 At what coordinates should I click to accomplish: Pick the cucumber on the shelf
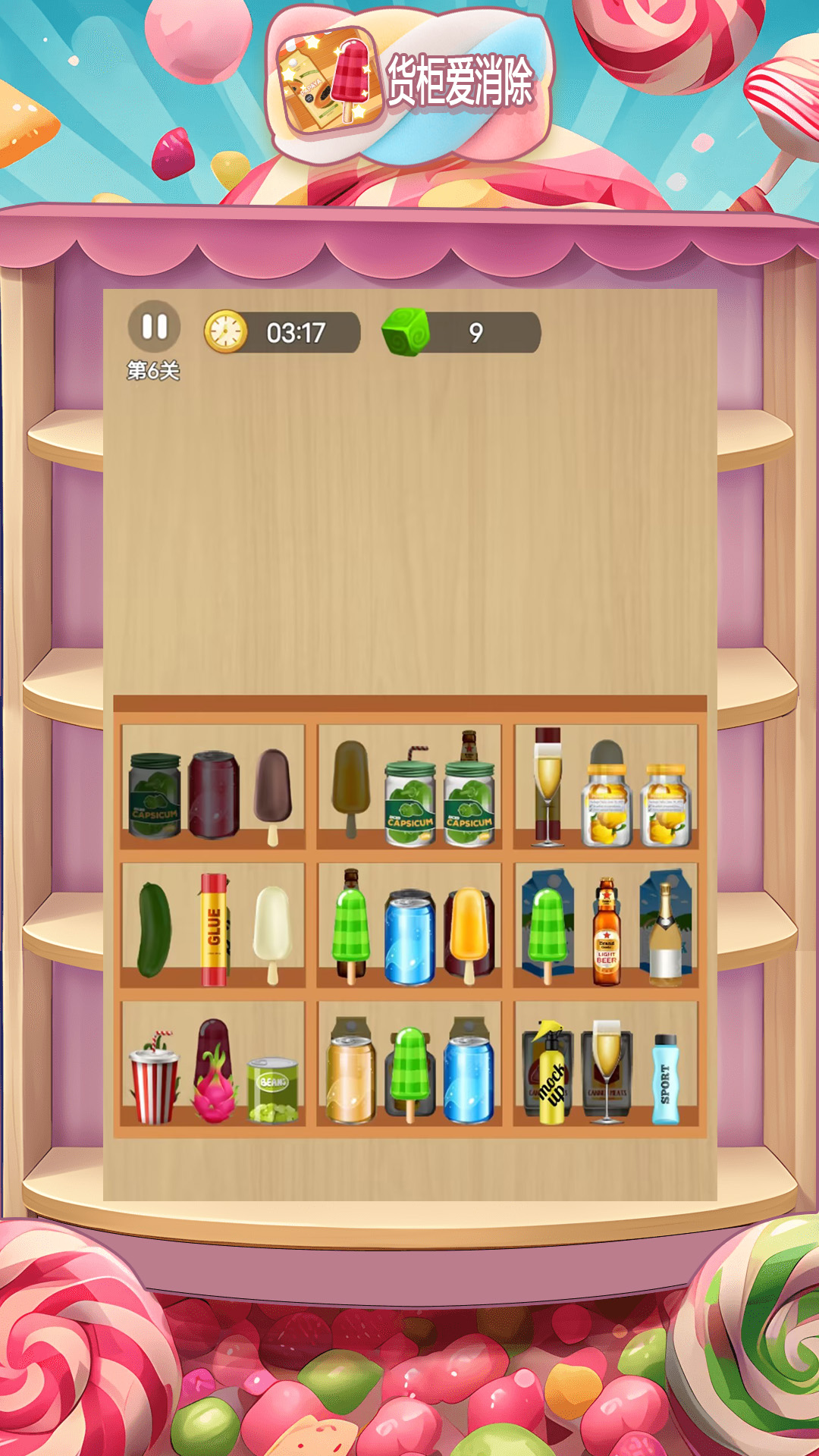154,930
